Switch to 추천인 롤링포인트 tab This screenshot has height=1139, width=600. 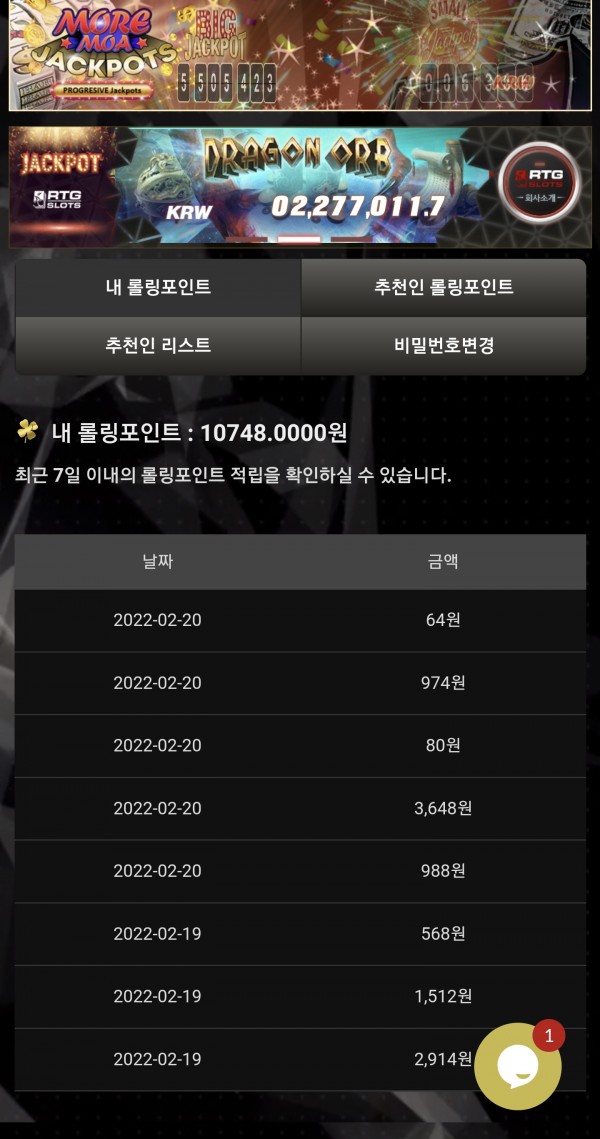(443, 288)
